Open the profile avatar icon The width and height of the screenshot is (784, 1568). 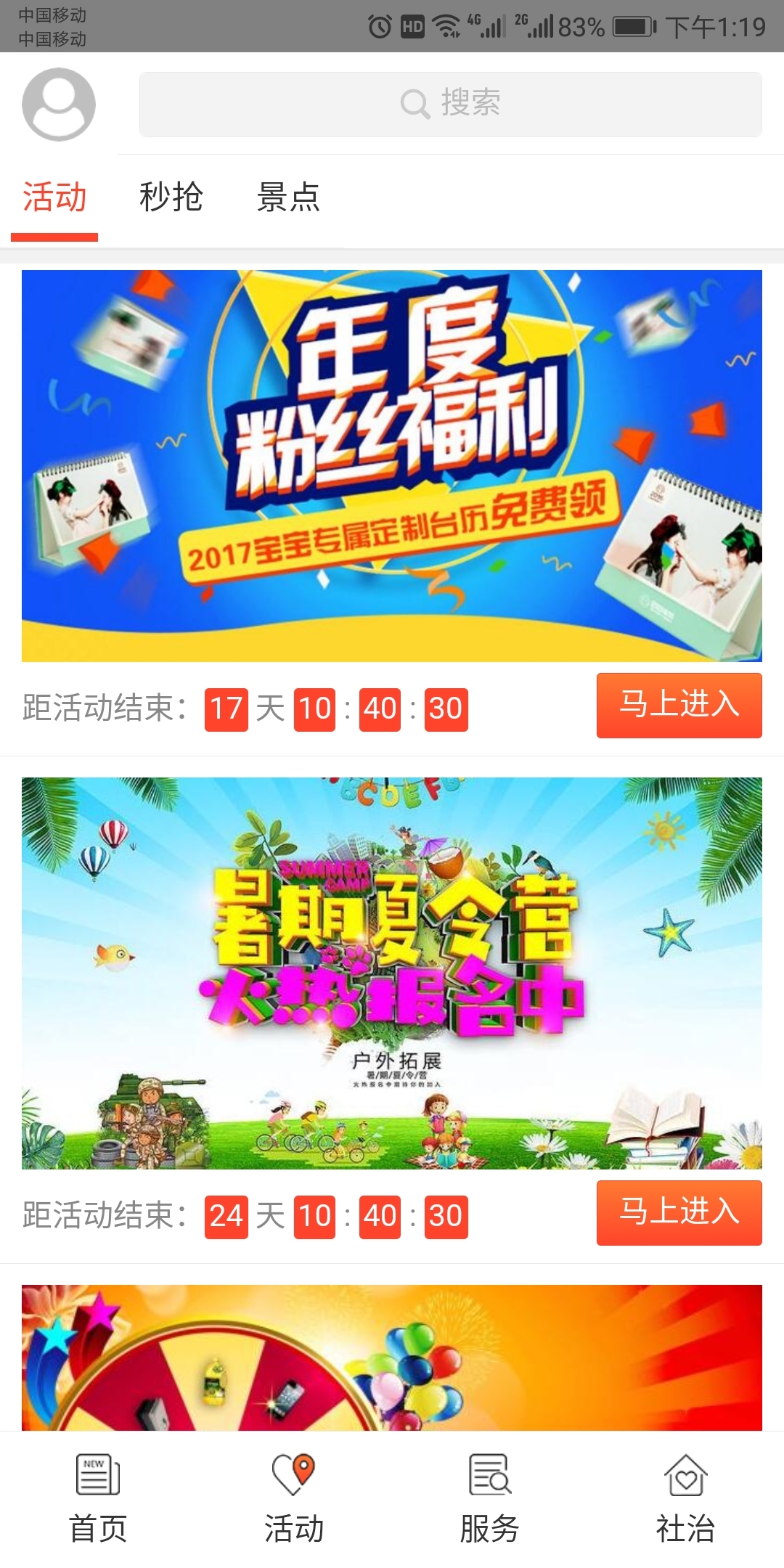click(59, 104)
